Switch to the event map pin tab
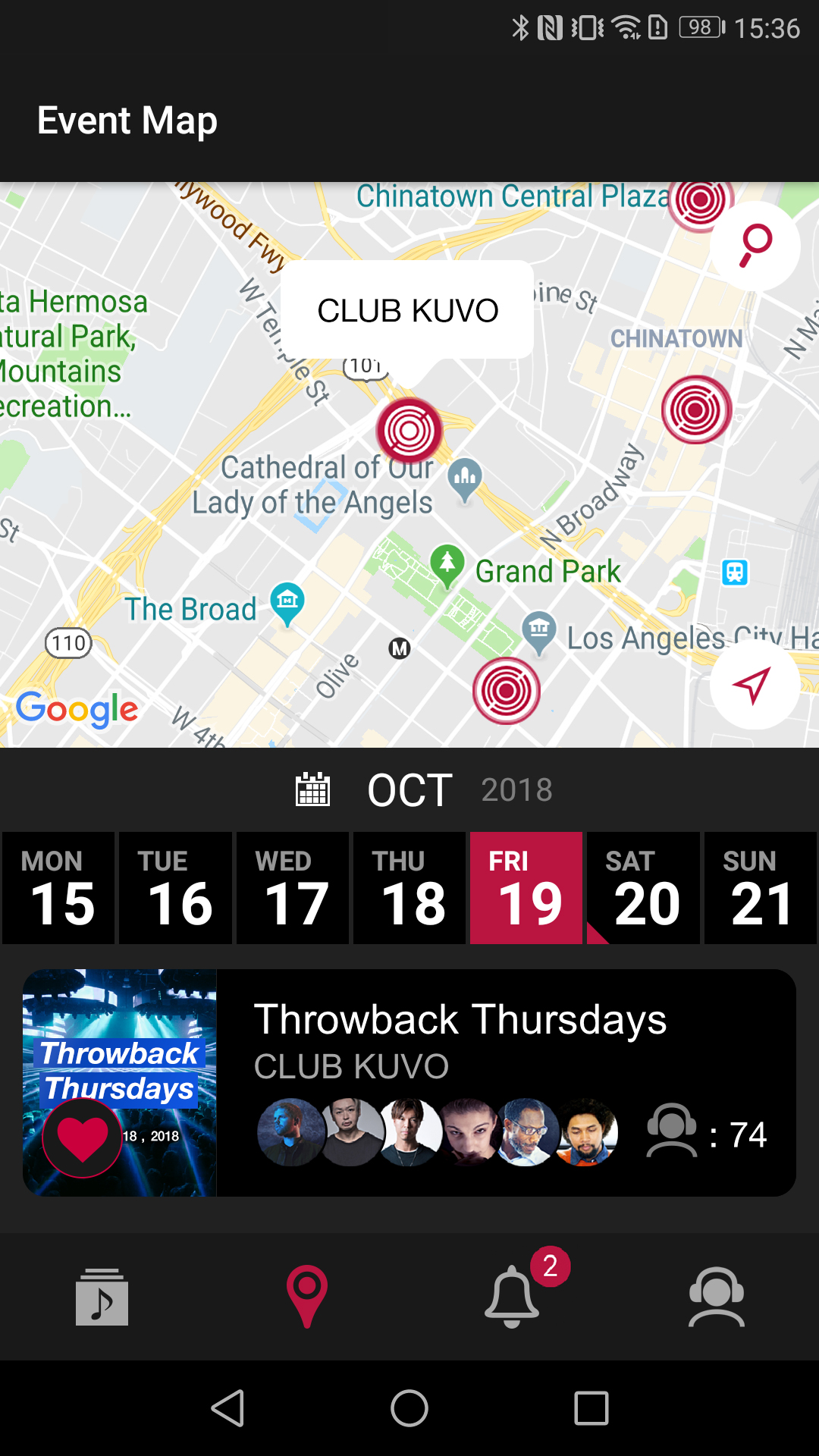Viewport: 819px width, 1456px height. (x=307, y=1297)
